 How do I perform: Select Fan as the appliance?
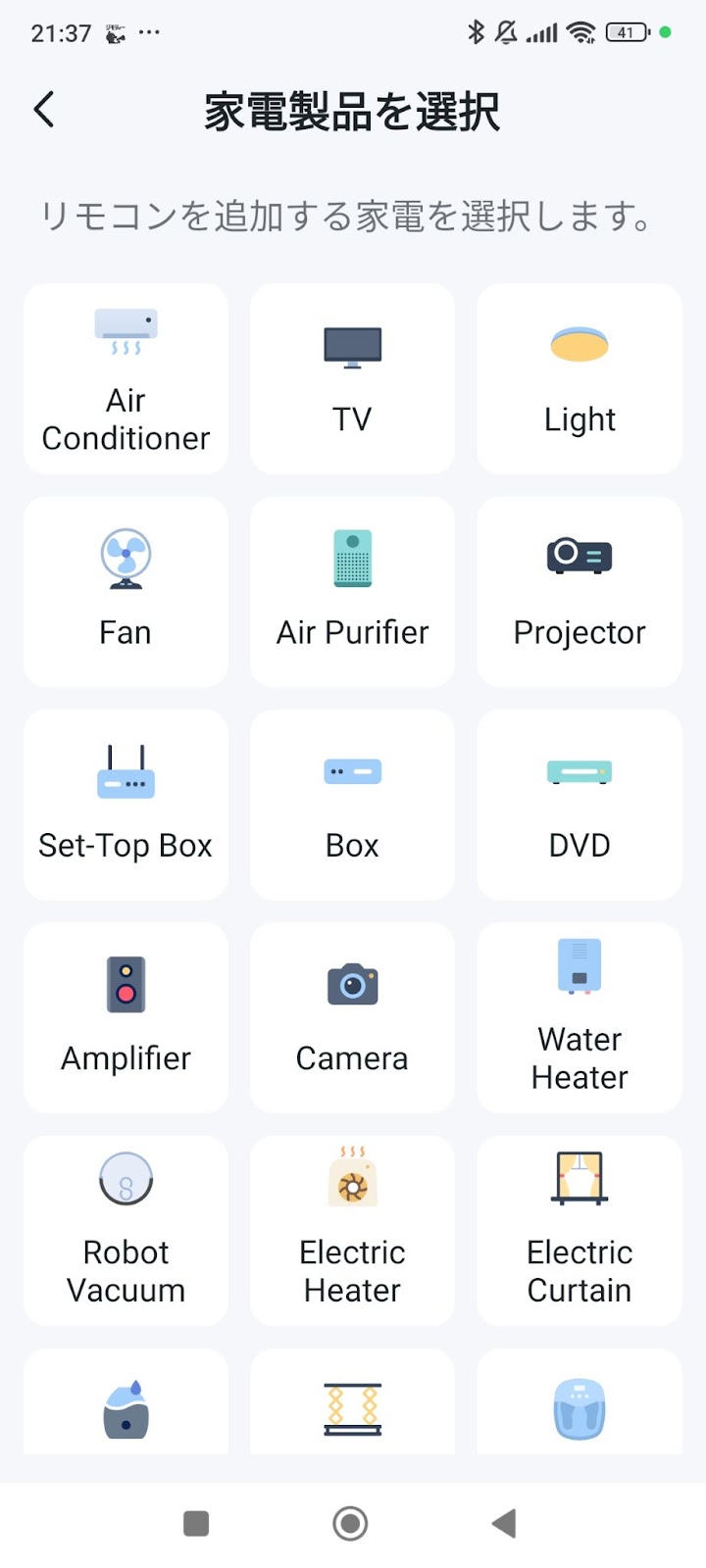click(x=126, y=592)
